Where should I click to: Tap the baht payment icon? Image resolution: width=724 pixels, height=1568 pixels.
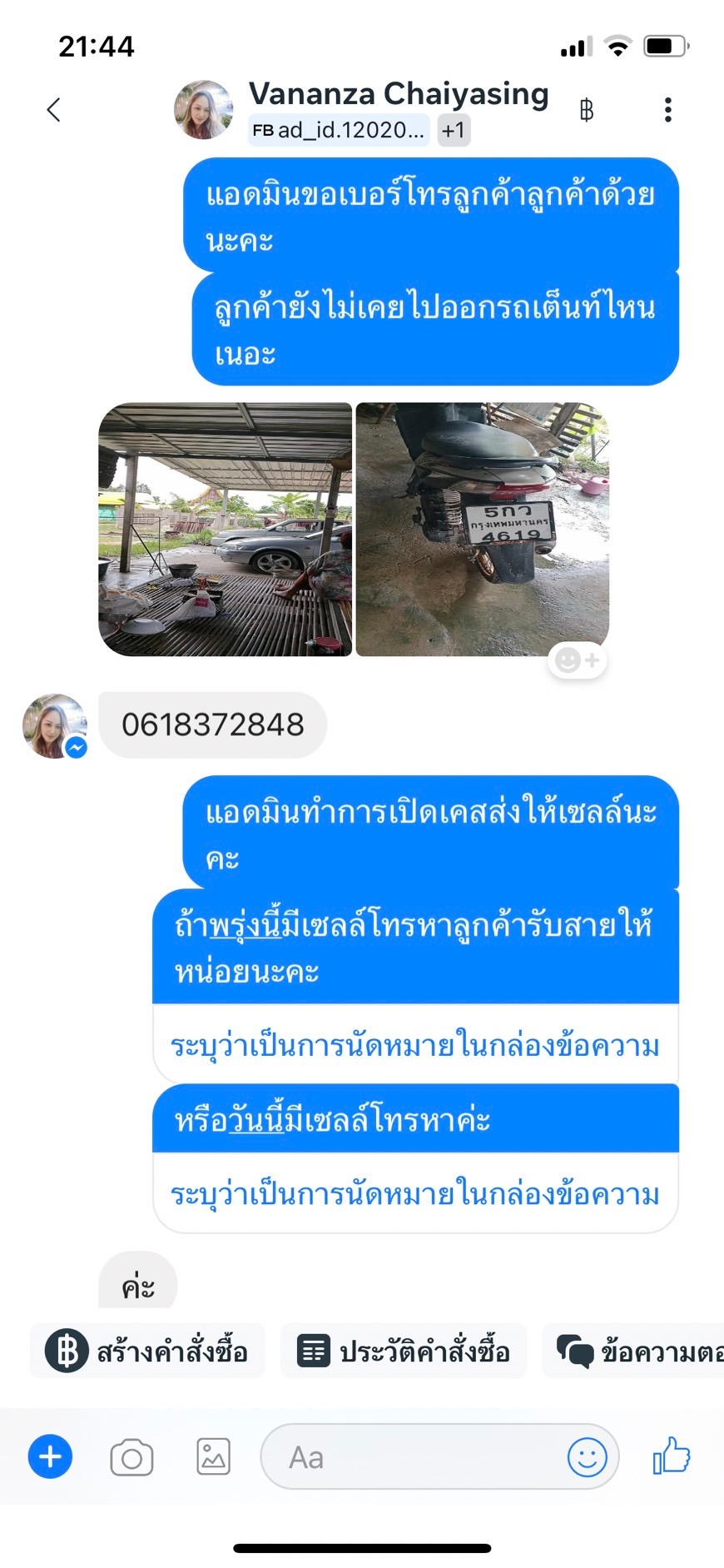click(x=587, y=110)
